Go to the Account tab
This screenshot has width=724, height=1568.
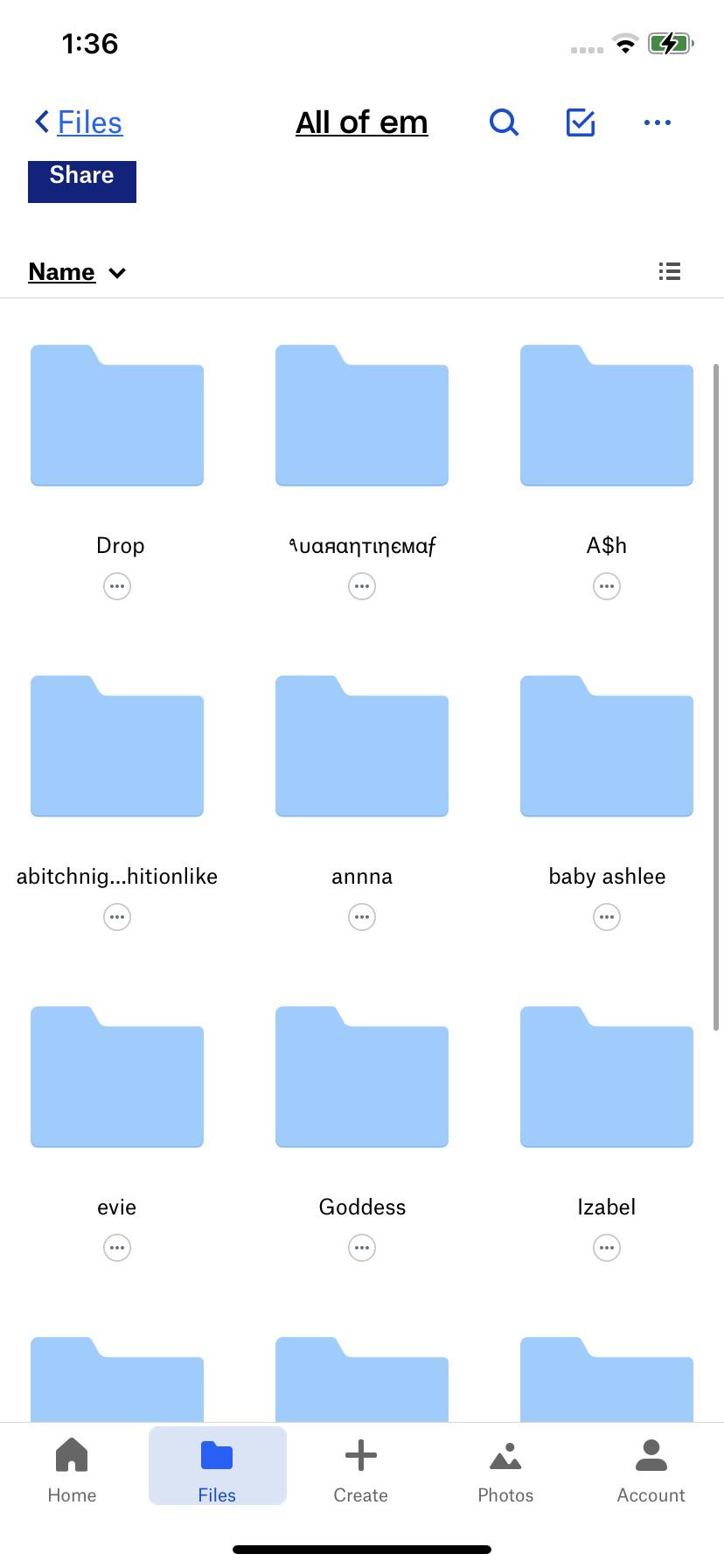651,1470
